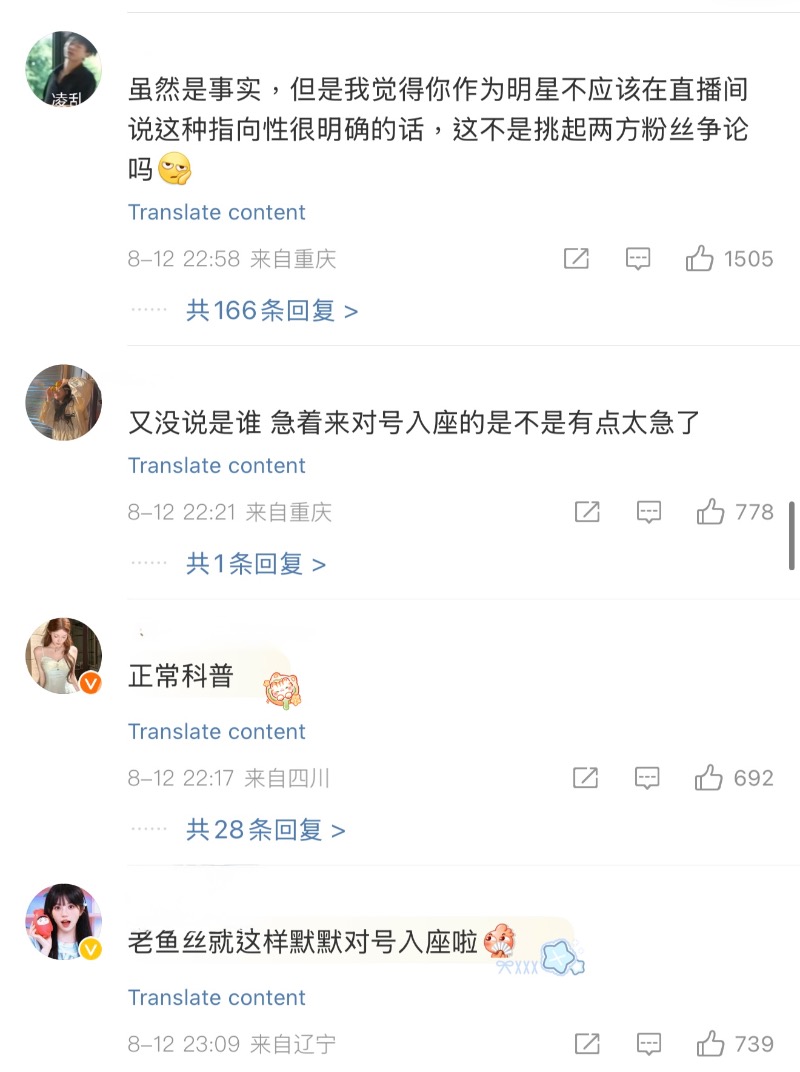The image size is (800, 1072).
Task: Repost the comment posted at 23:09
Action: point(587,1044)
